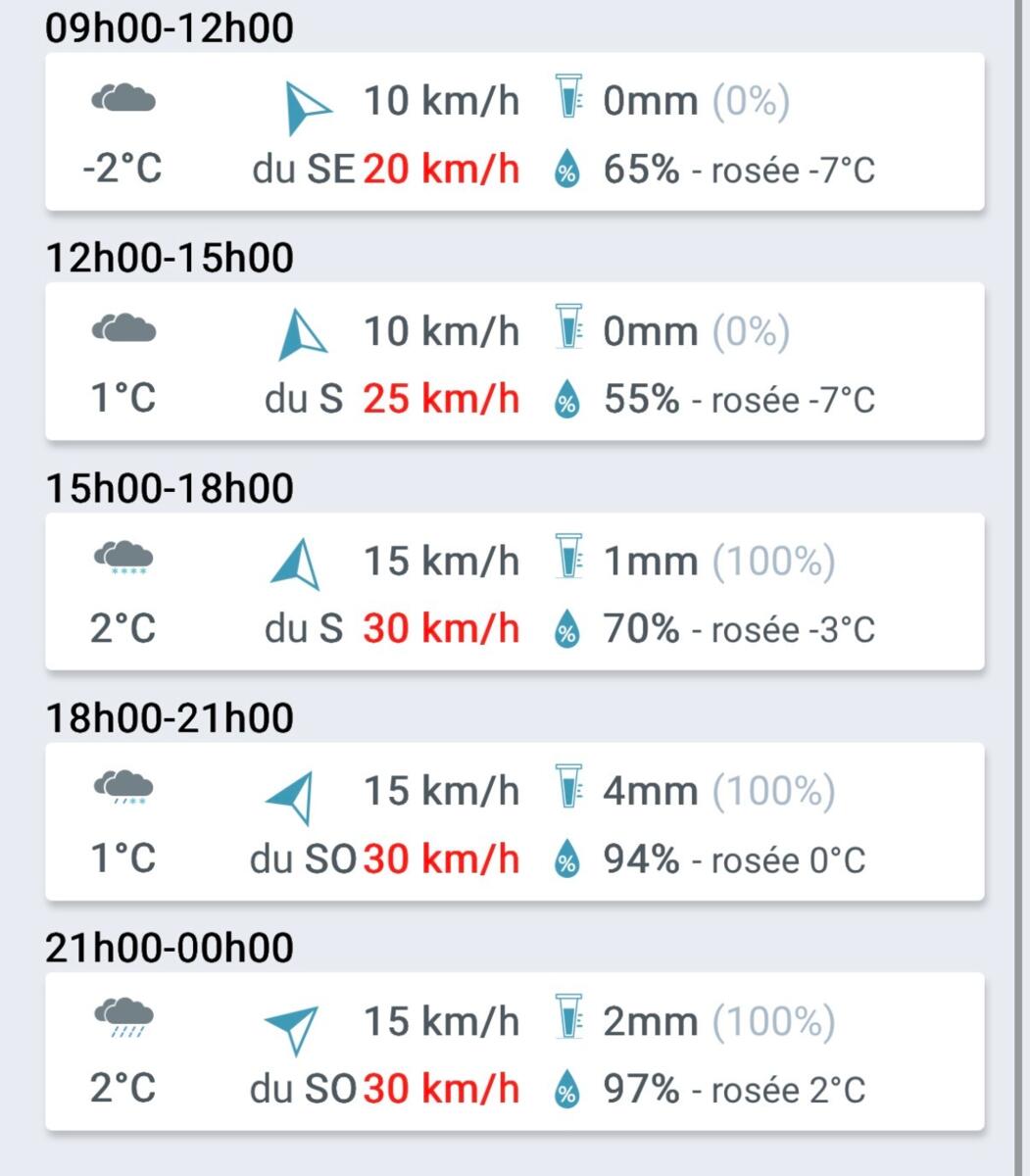
Task: Show the 21h00-00h00 forecast card details
Action: (515, 1052)
